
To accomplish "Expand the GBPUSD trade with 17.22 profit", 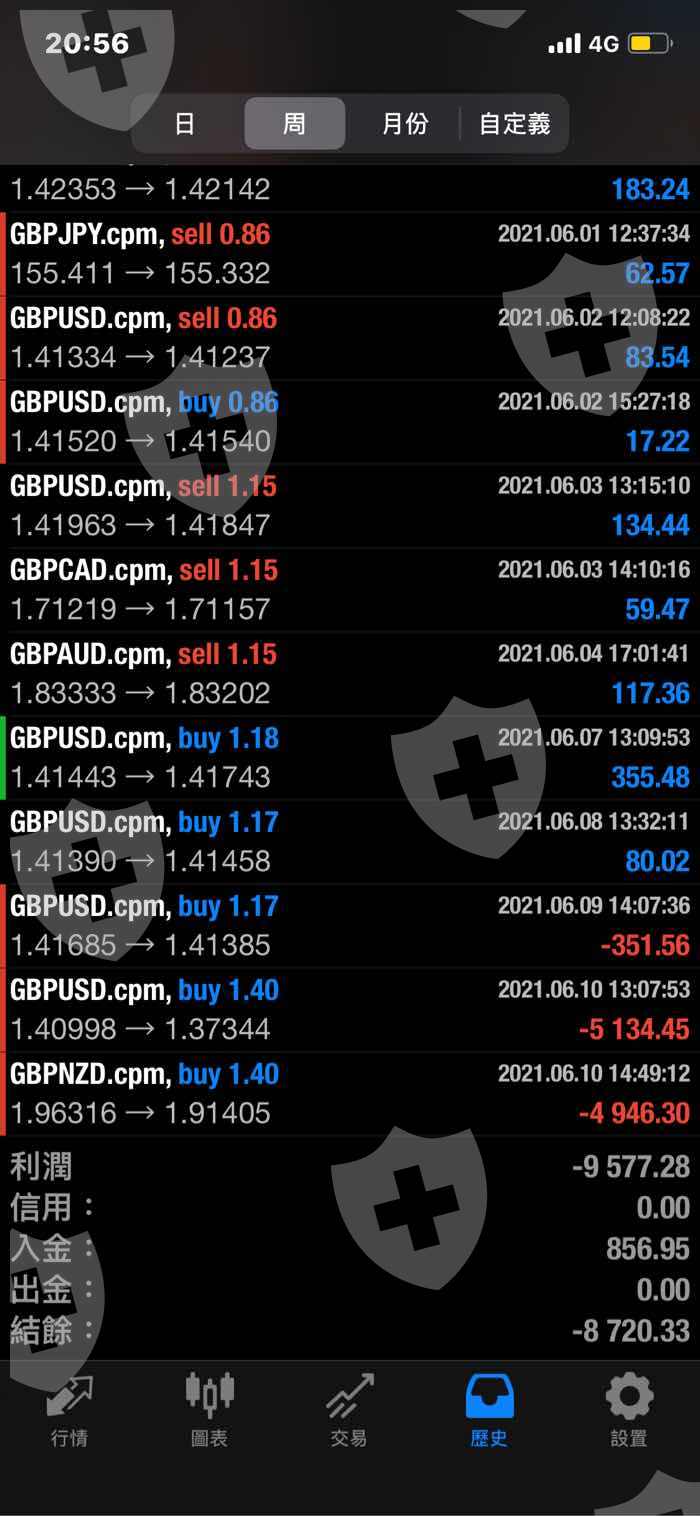I will click(x=350, y=422).
